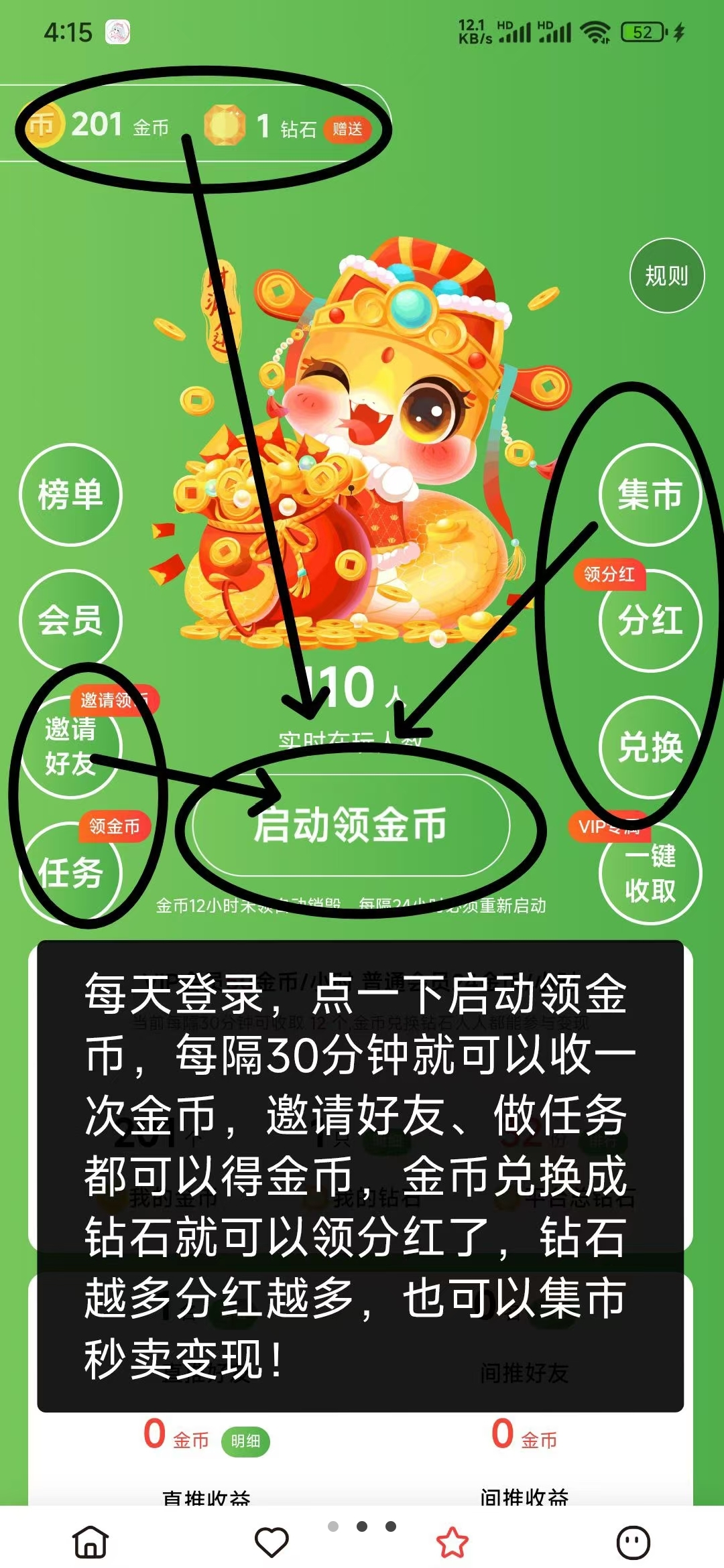Open the heart tab in bottom bar
This screenshot has height=1568, width=724.
pos(271,1541)
